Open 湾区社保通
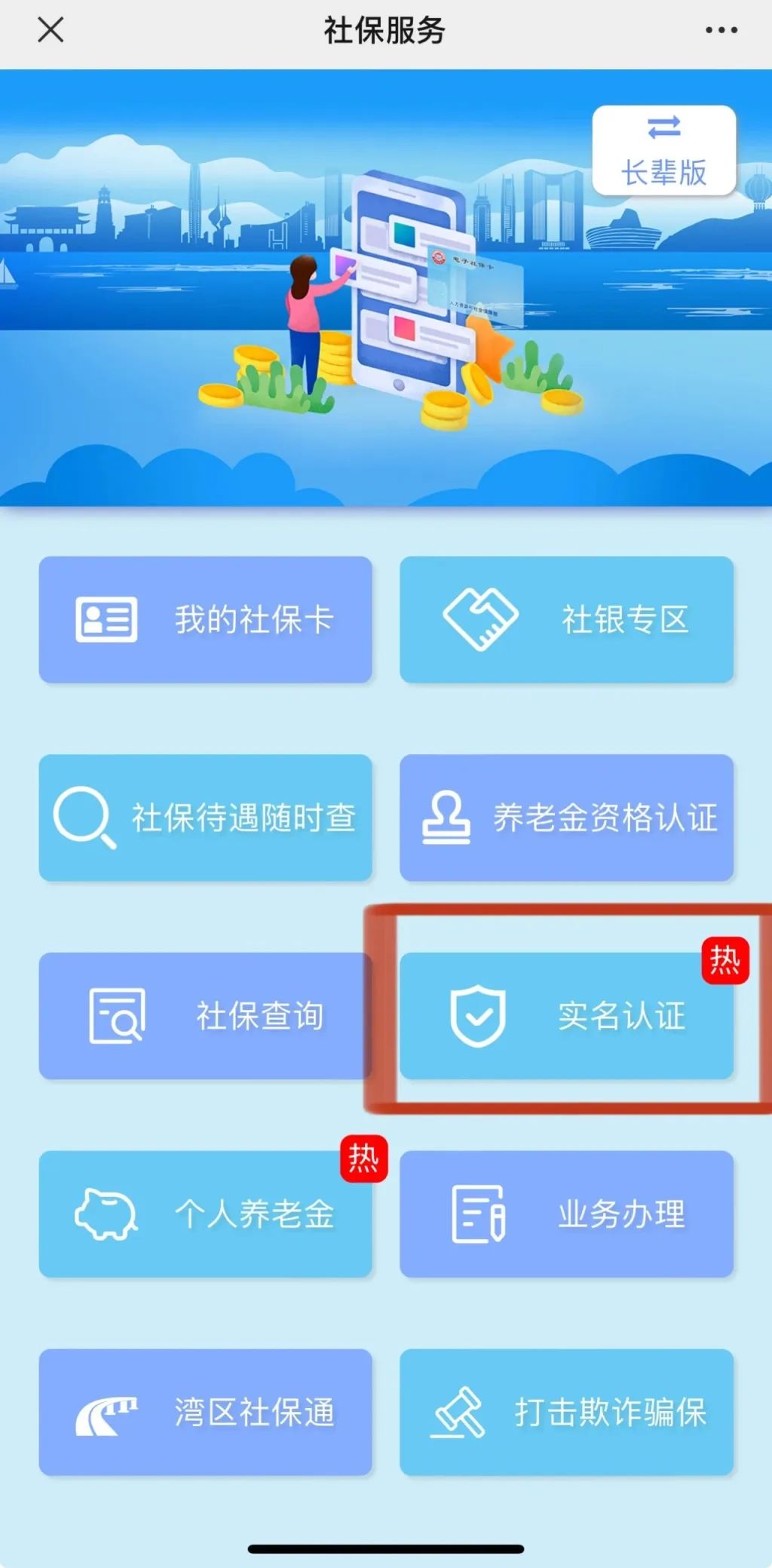 (x=205, y=1412)
